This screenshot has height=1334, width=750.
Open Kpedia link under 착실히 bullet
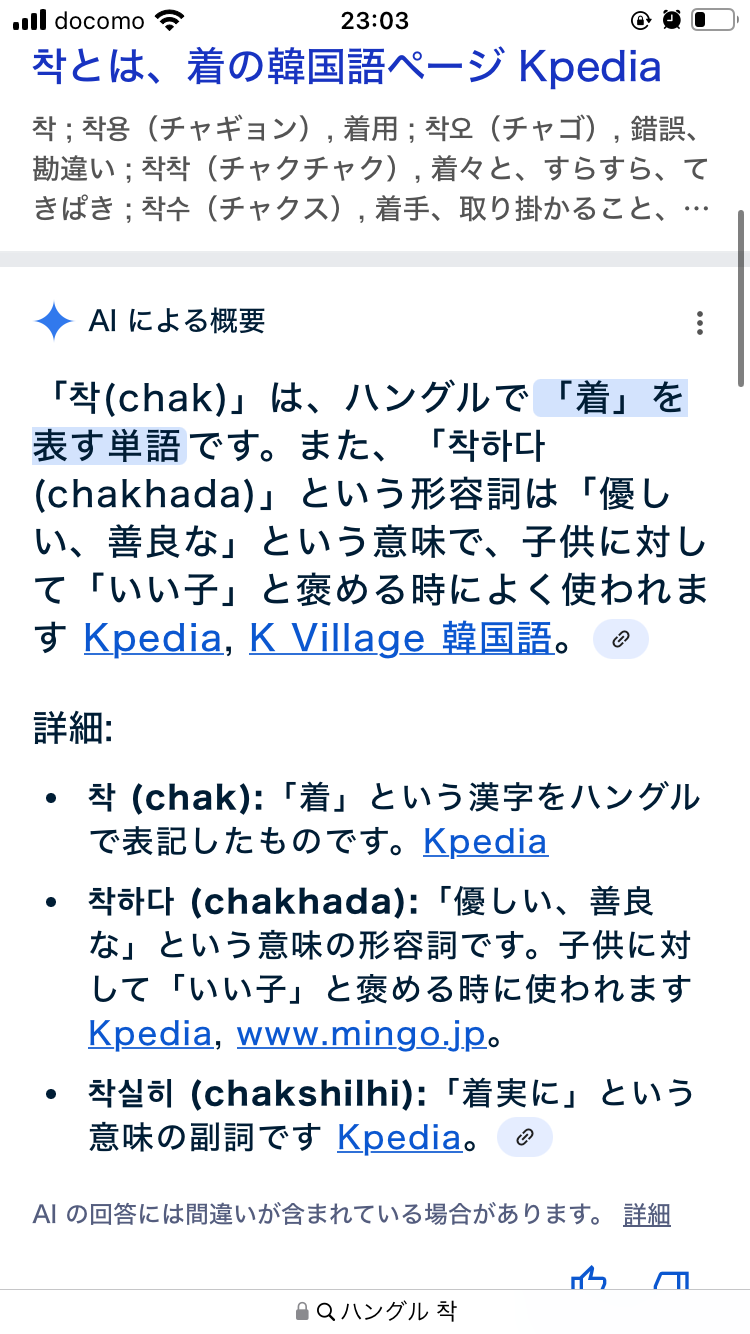pyautogui.click(x=399, y=1136)
